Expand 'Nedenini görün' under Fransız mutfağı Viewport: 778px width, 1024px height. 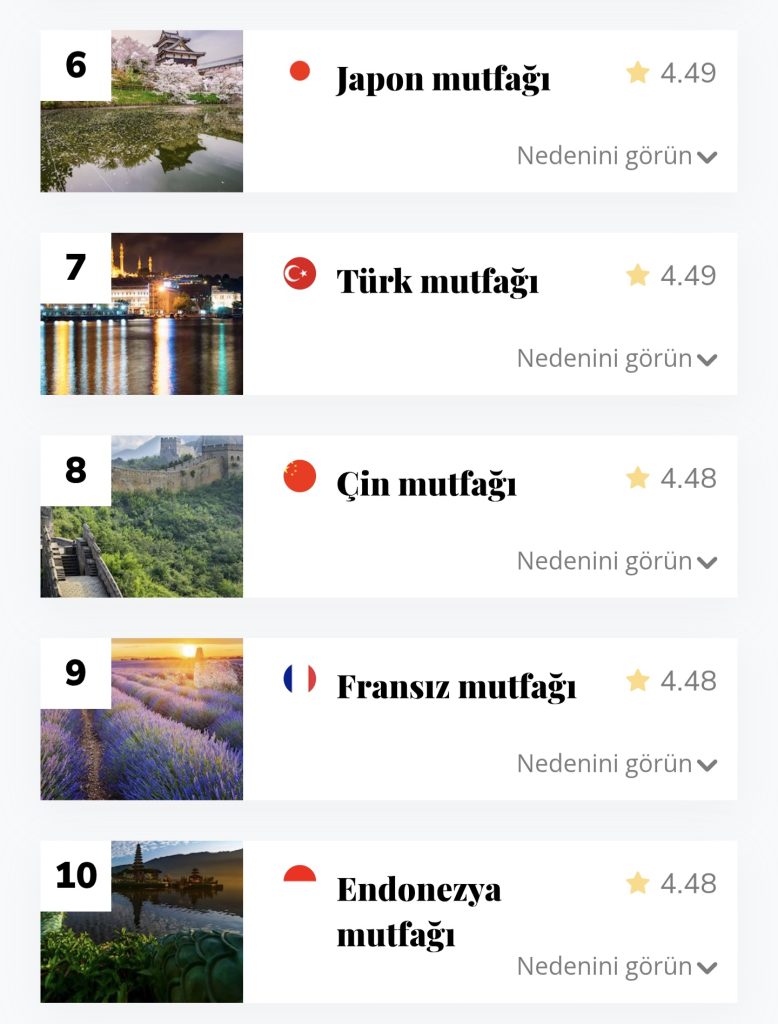tap(616, 764)
